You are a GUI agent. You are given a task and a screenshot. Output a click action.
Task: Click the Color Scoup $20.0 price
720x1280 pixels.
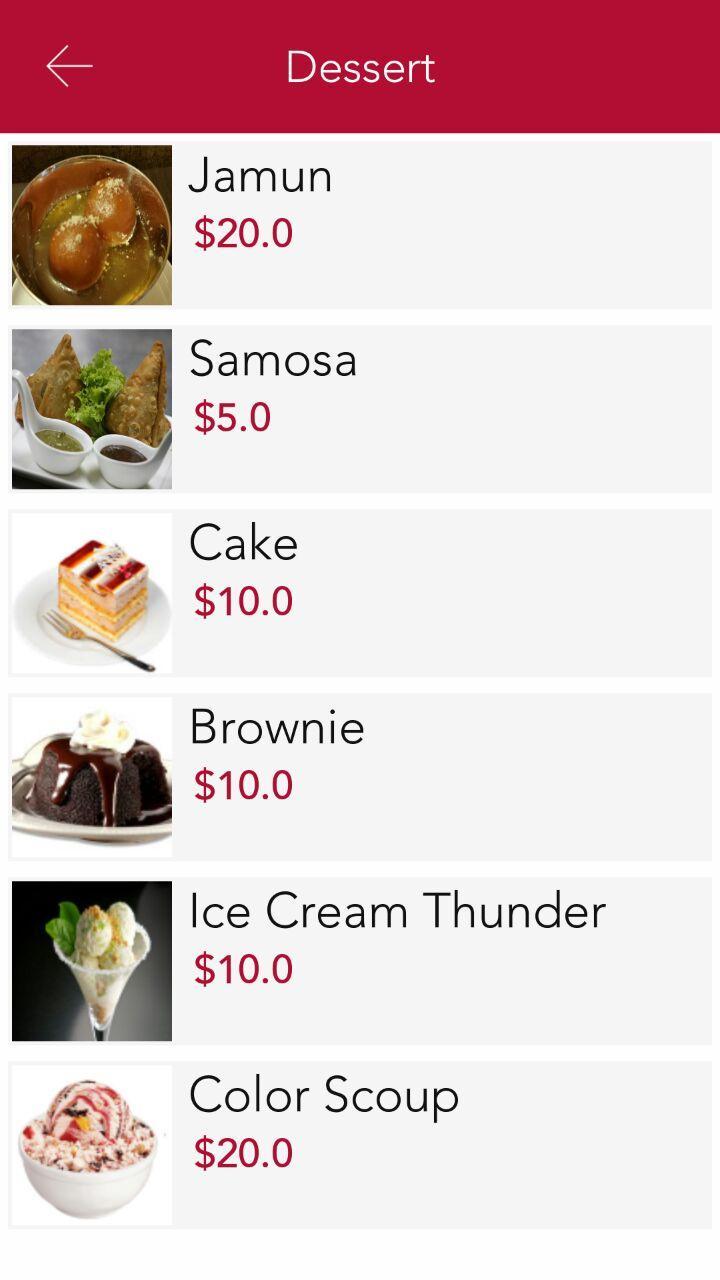pyautogui.click(x=242, y=1152)
